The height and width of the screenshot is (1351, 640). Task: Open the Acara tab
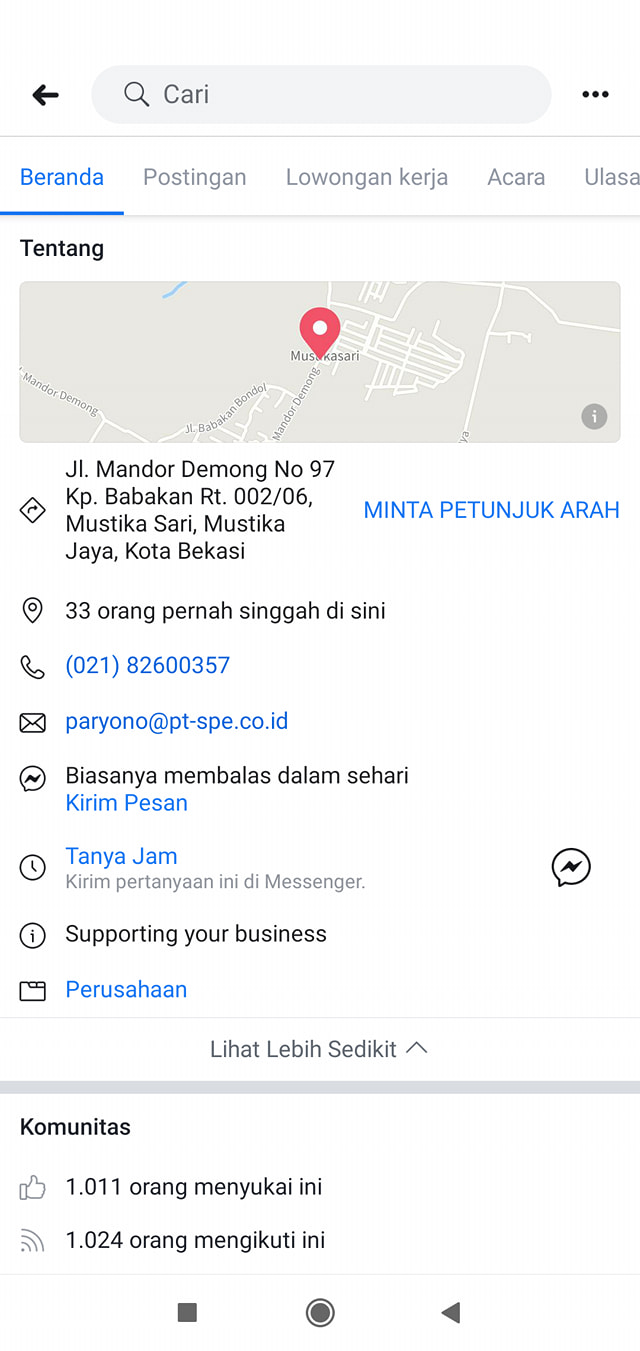tap(516, 177)
